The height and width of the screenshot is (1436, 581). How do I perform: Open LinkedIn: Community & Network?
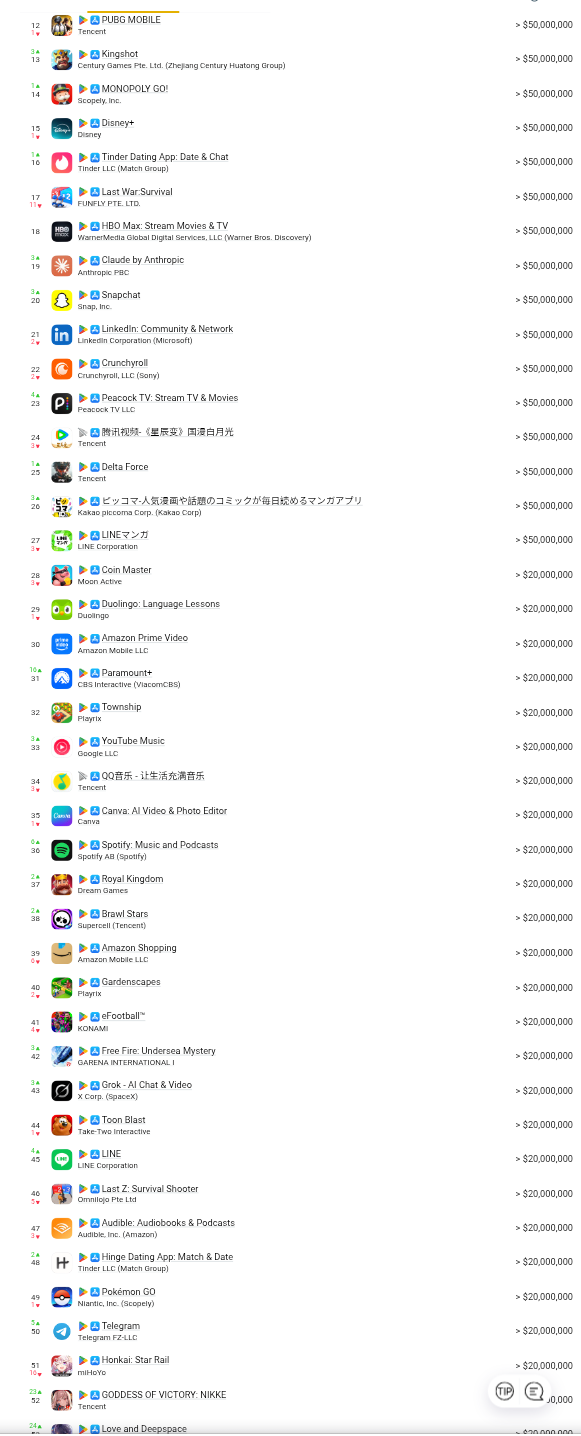pos(167,329)
